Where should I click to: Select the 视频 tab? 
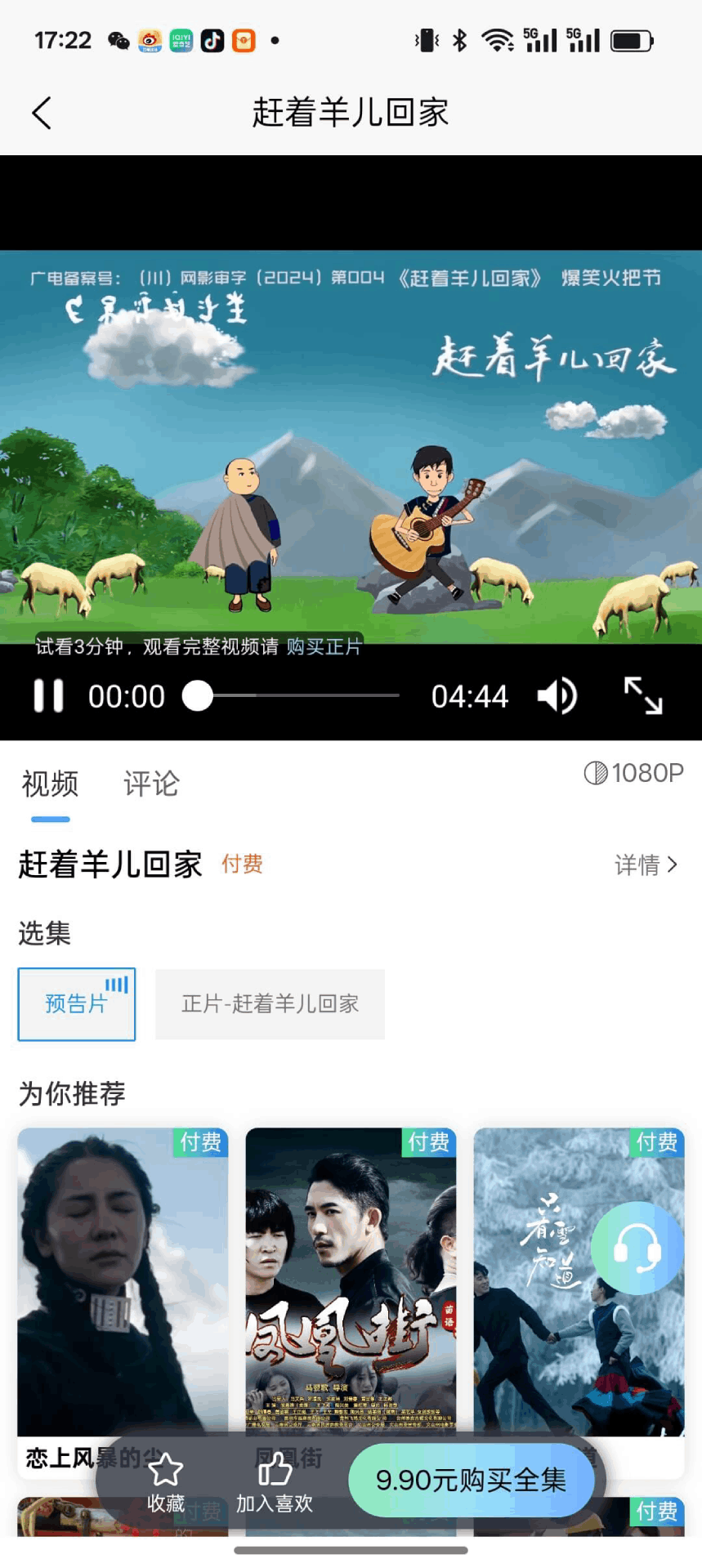click(51, 784)
